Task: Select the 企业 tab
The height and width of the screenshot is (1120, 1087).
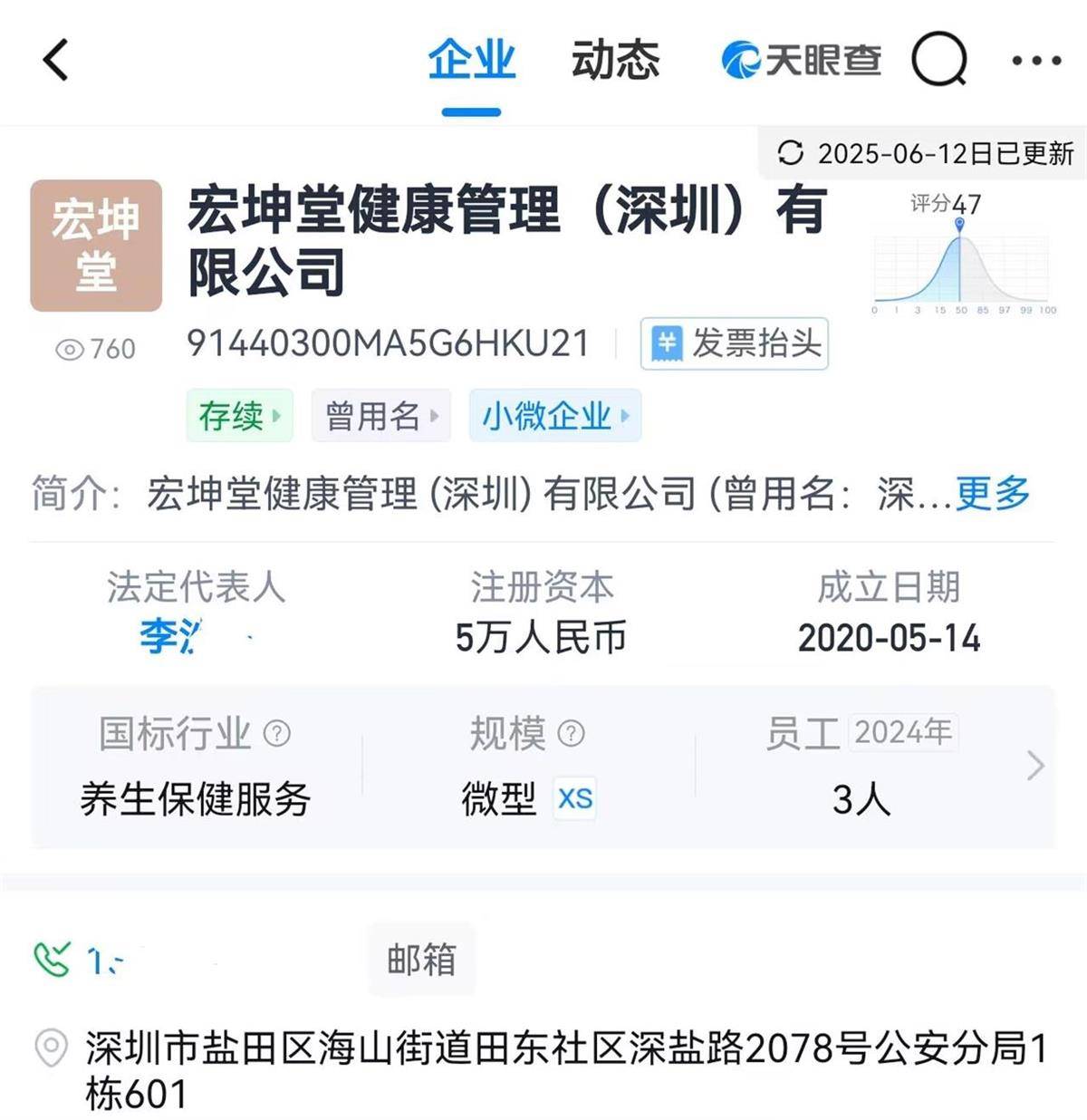Action: pos(471,61)
